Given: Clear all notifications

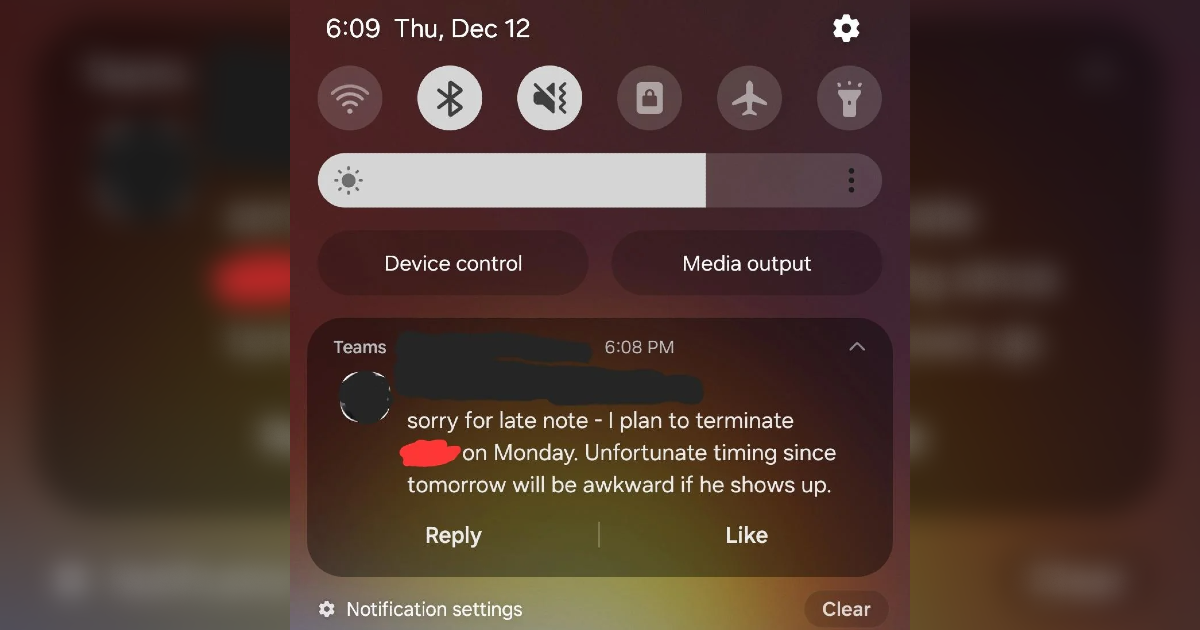Looking at the screenshot, I should [x=846, y=609].
